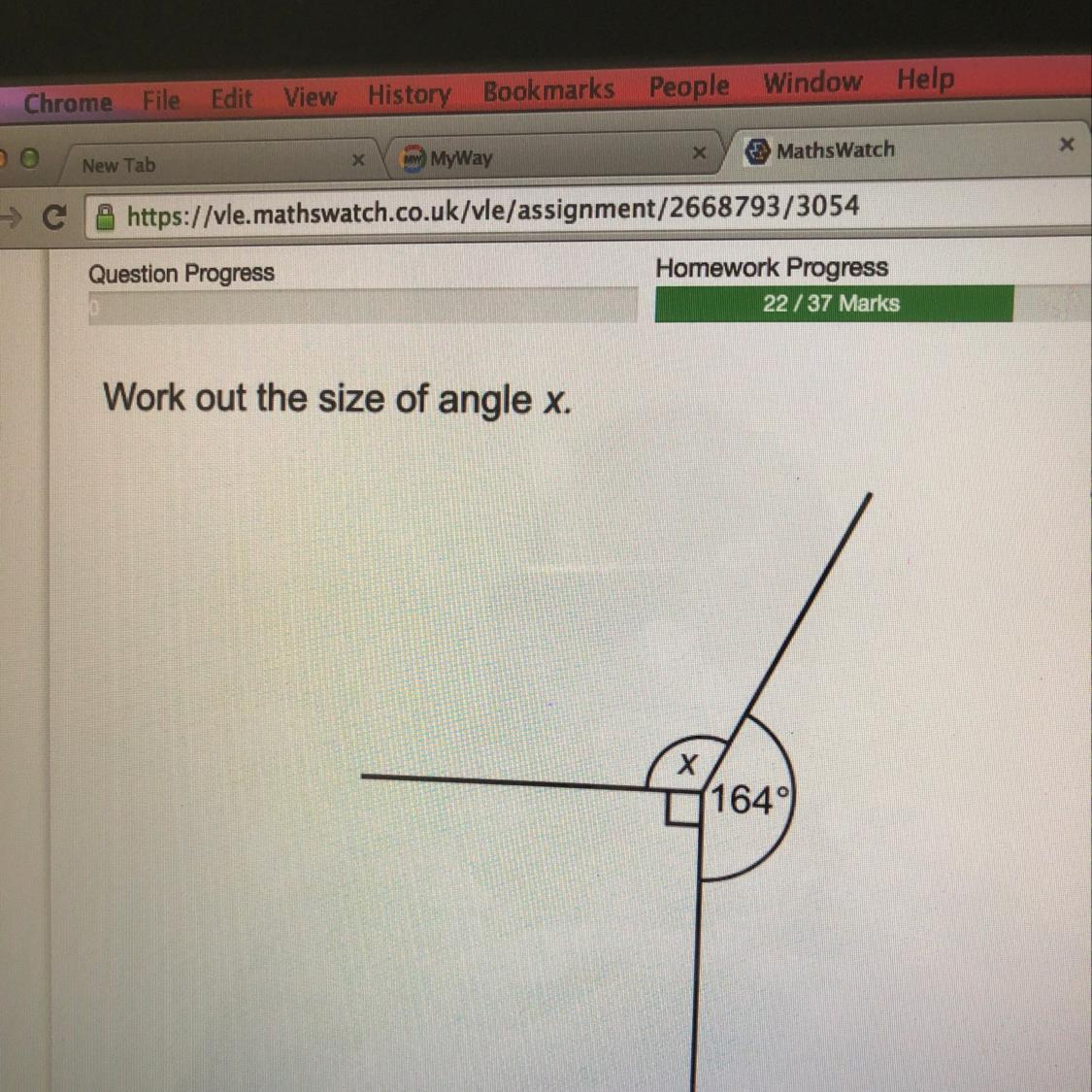The height and width of the screenshot is (1092, 1092).
Task: Open the Help menu
Action: point(925,79)
